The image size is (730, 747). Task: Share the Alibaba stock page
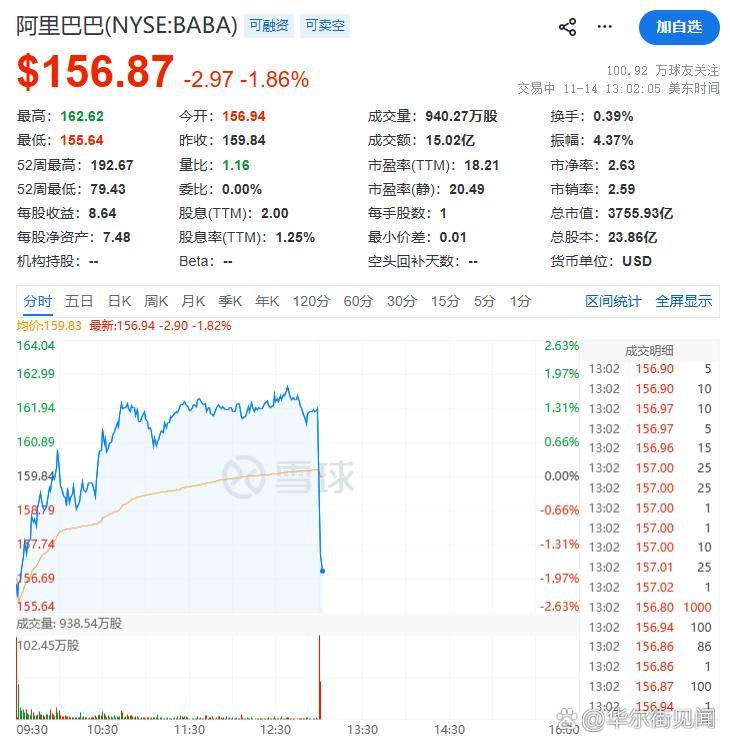tap(568, 27)
